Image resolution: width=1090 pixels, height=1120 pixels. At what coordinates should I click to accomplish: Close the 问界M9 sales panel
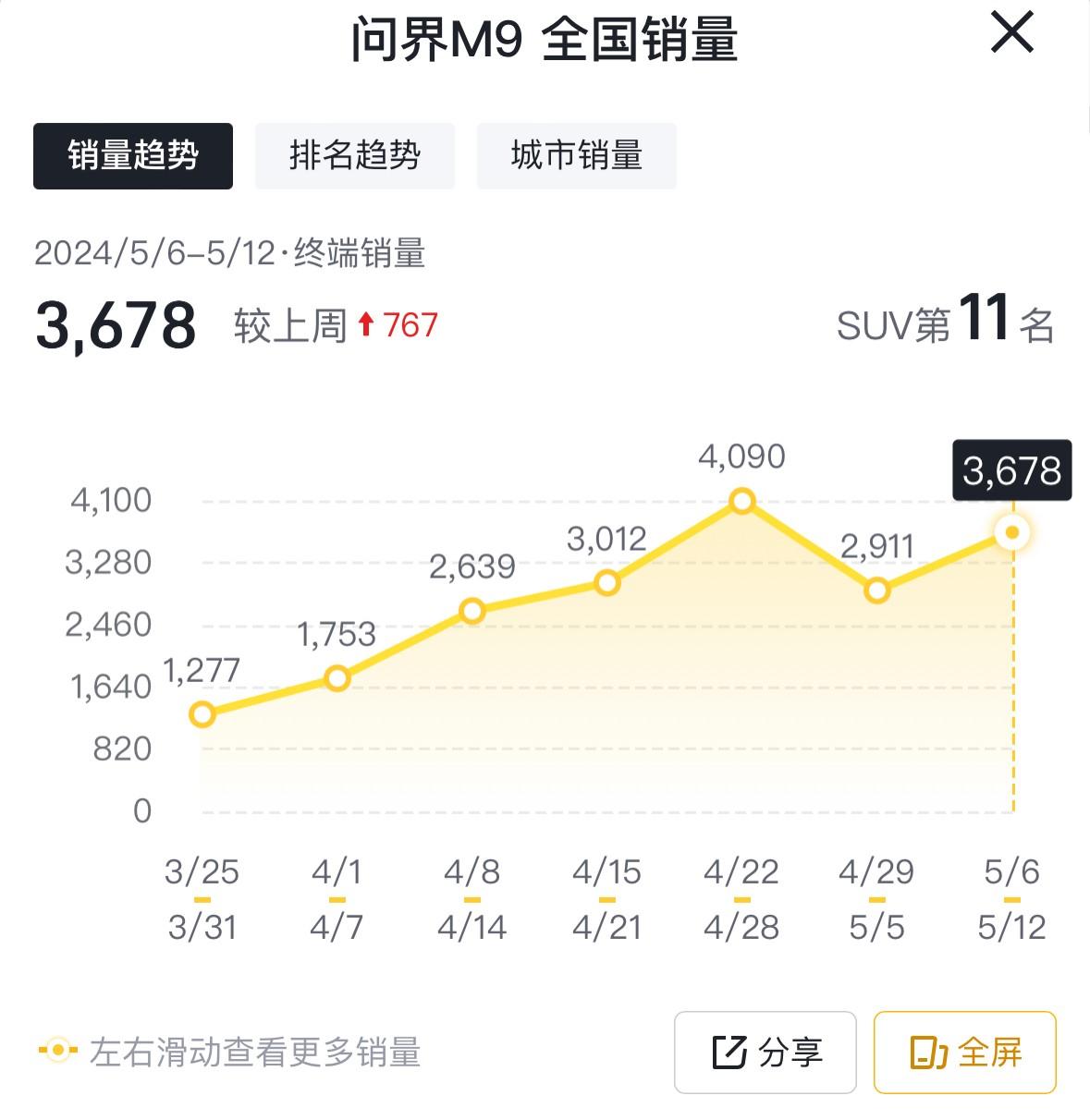point(1011,33)
